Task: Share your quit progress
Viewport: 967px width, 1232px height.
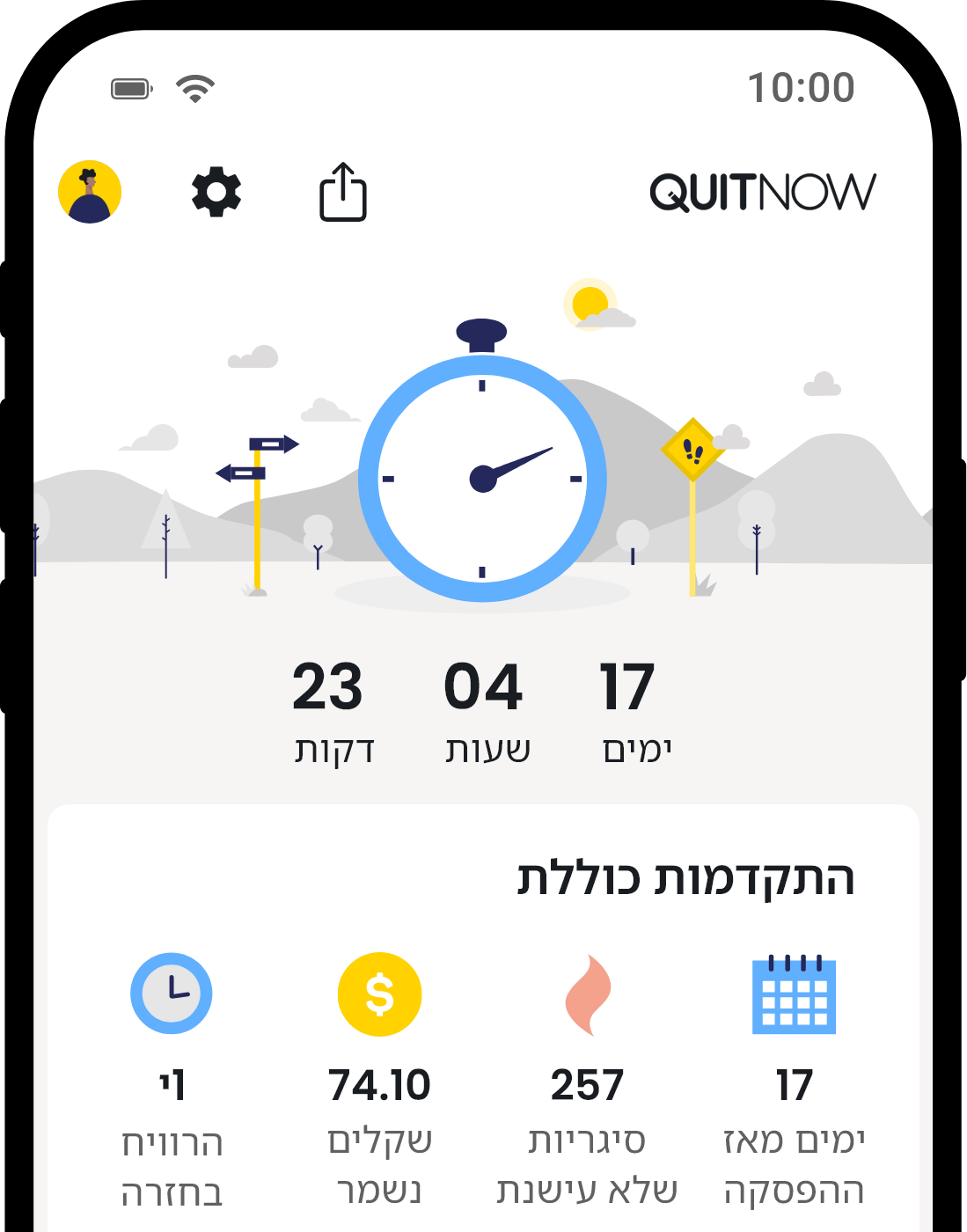Action: coord(342,192)
